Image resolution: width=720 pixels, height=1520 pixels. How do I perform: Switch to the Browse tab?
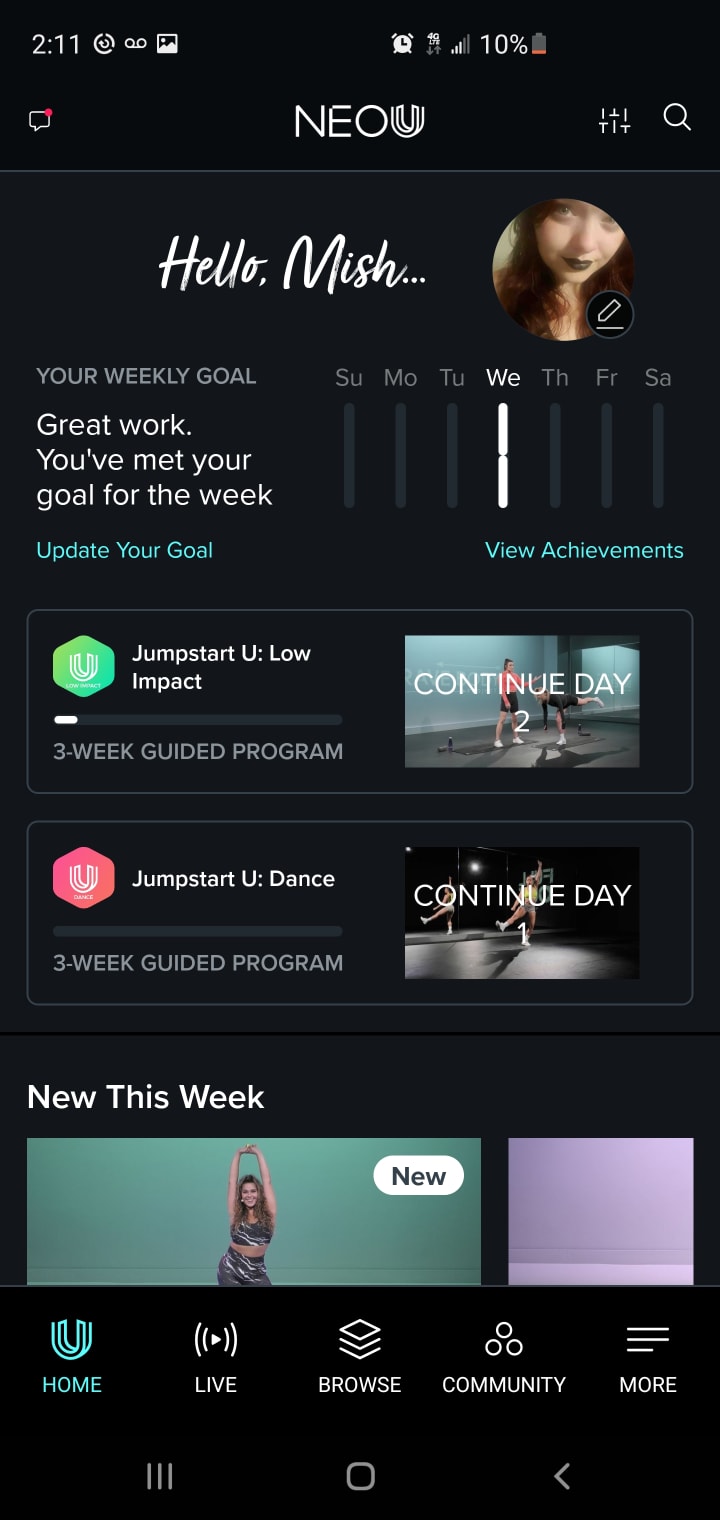(x=360, y=1355)
